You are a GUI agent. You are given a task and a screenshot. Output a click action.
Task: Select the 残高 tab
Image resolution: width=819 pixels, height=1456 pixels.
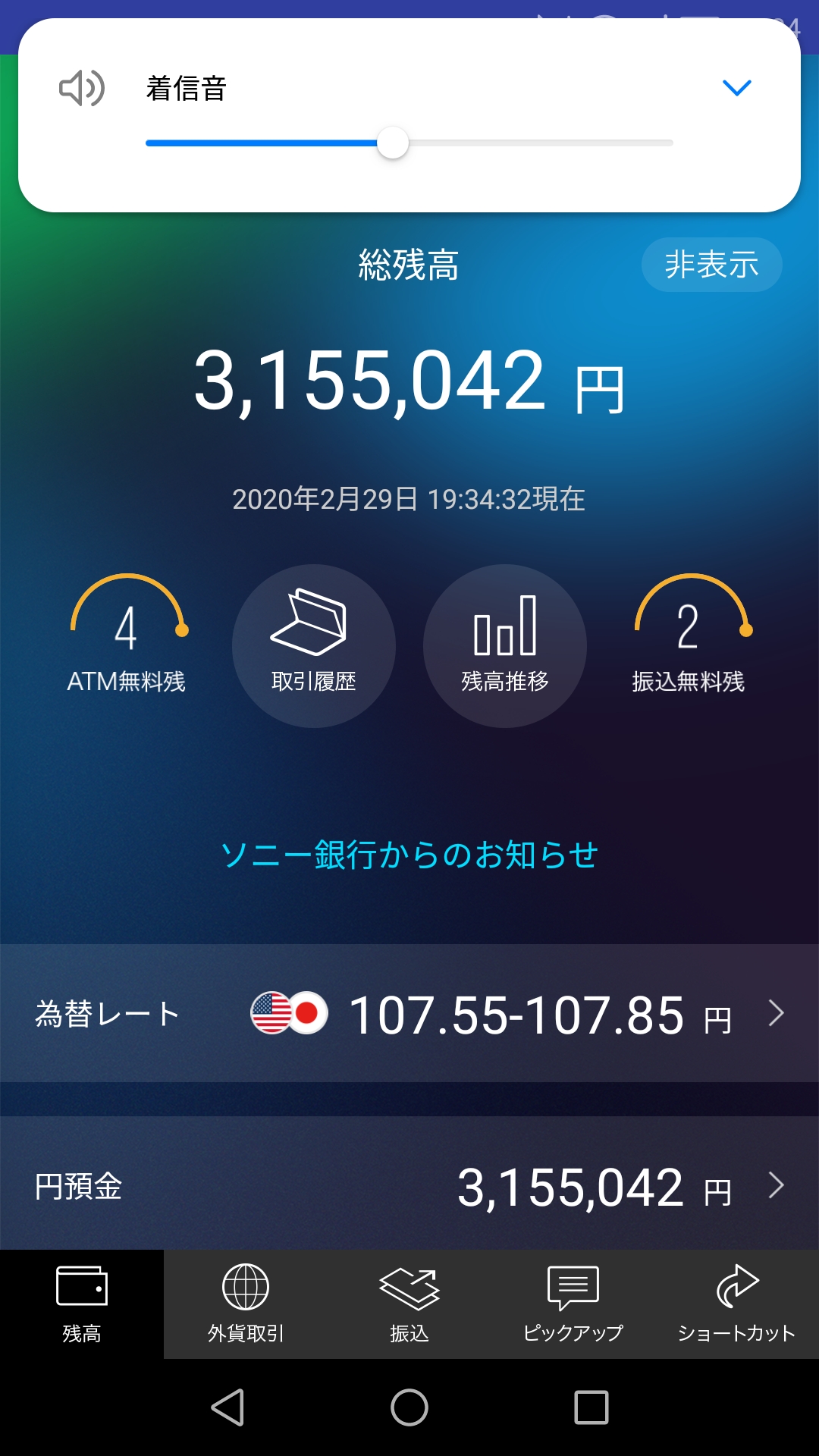tap(82, 1304)
